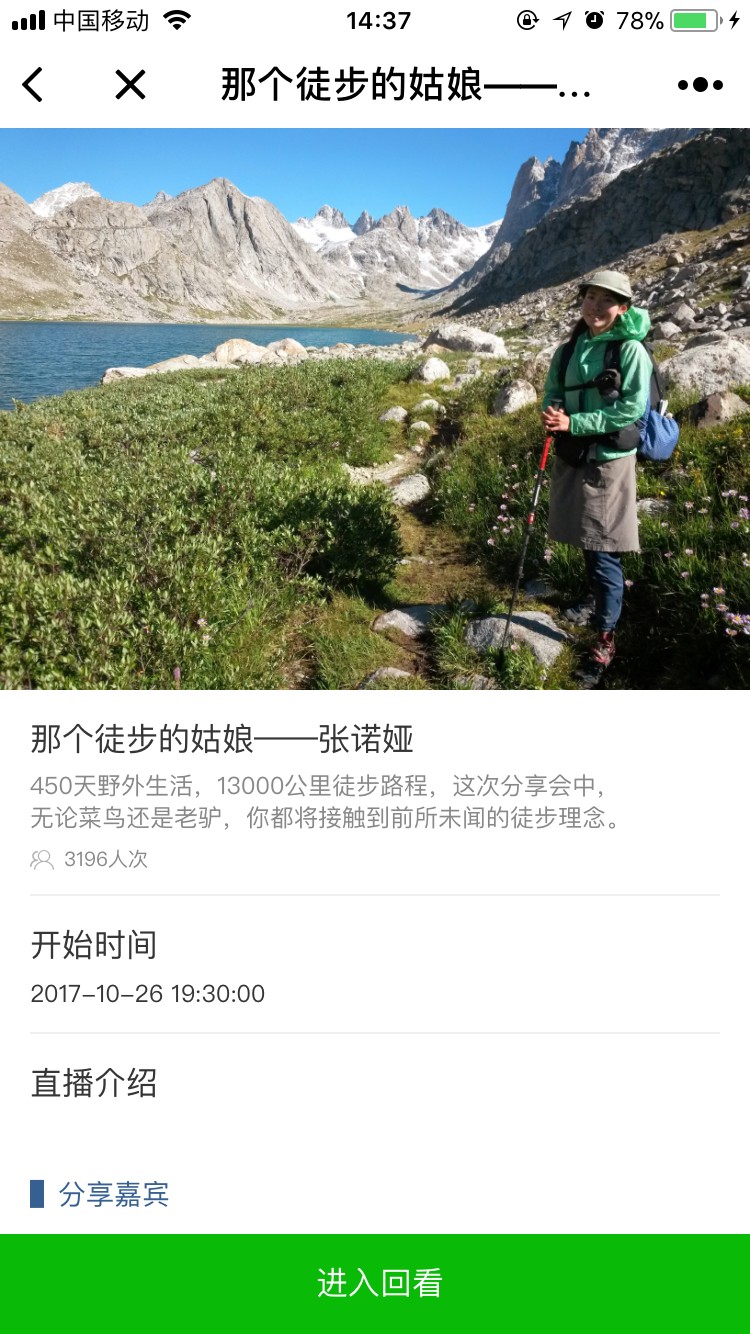The width and height of the screenshot is (750, 1334).
Task: Tap the 进入回看 replay button
Action: pyautogui.click(x=375, y=1284)
